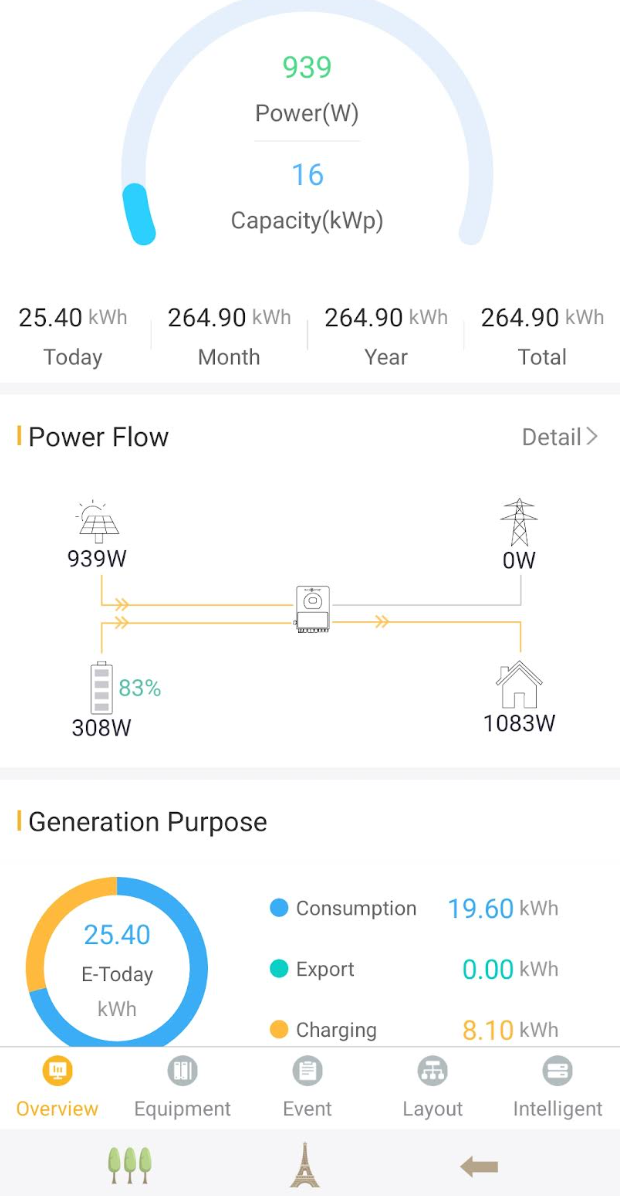Open Power Flow Detail
Viewport: 620px width, 1196px height.
pos(560,437)
